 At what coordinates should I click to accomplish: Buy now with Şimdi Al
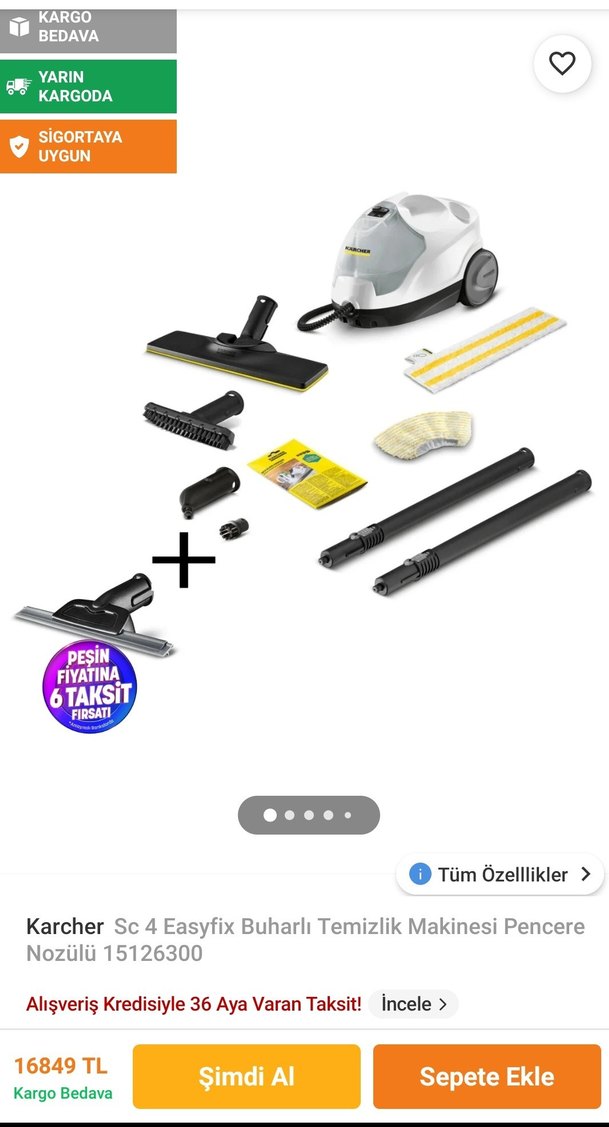click(x=246, y=1077)
